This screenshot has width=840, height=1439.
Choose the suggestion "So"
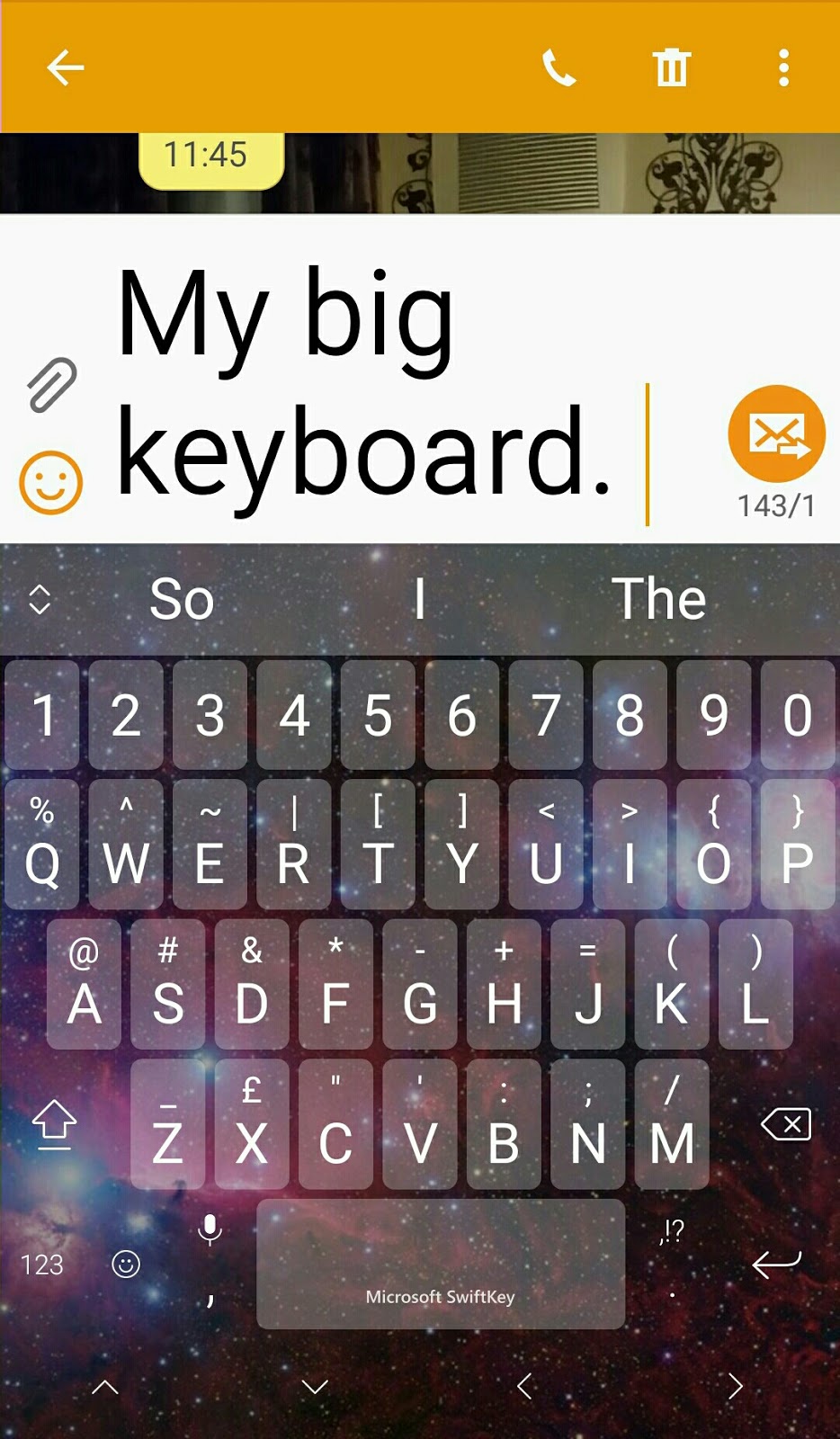(182, 599)
